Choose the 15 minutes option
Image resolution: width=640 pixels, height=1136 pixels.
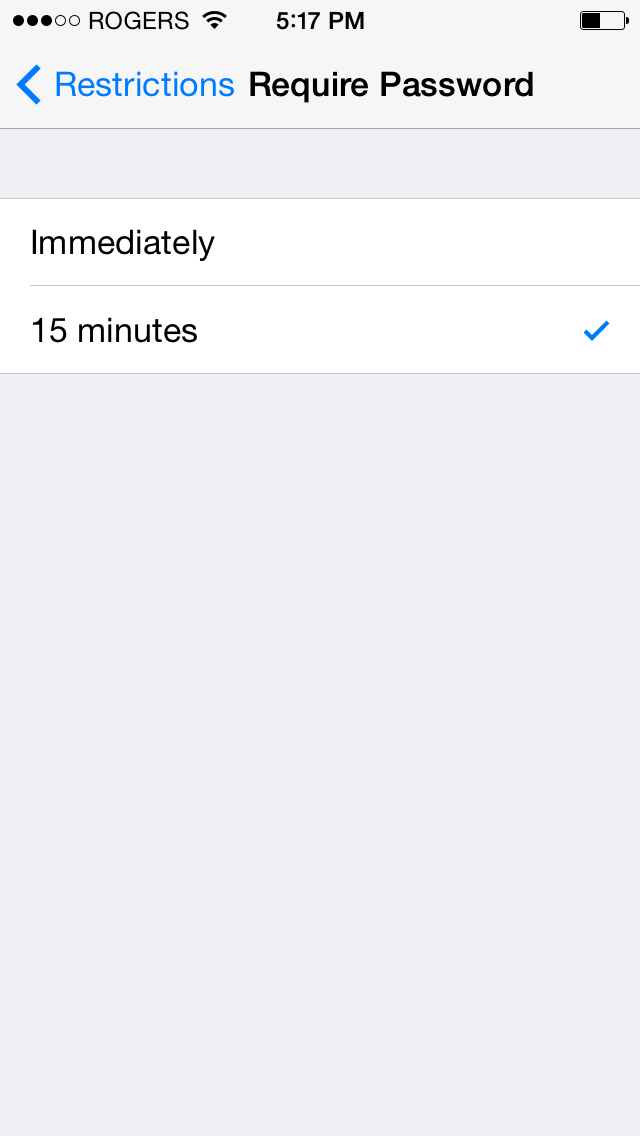point(320,330)
